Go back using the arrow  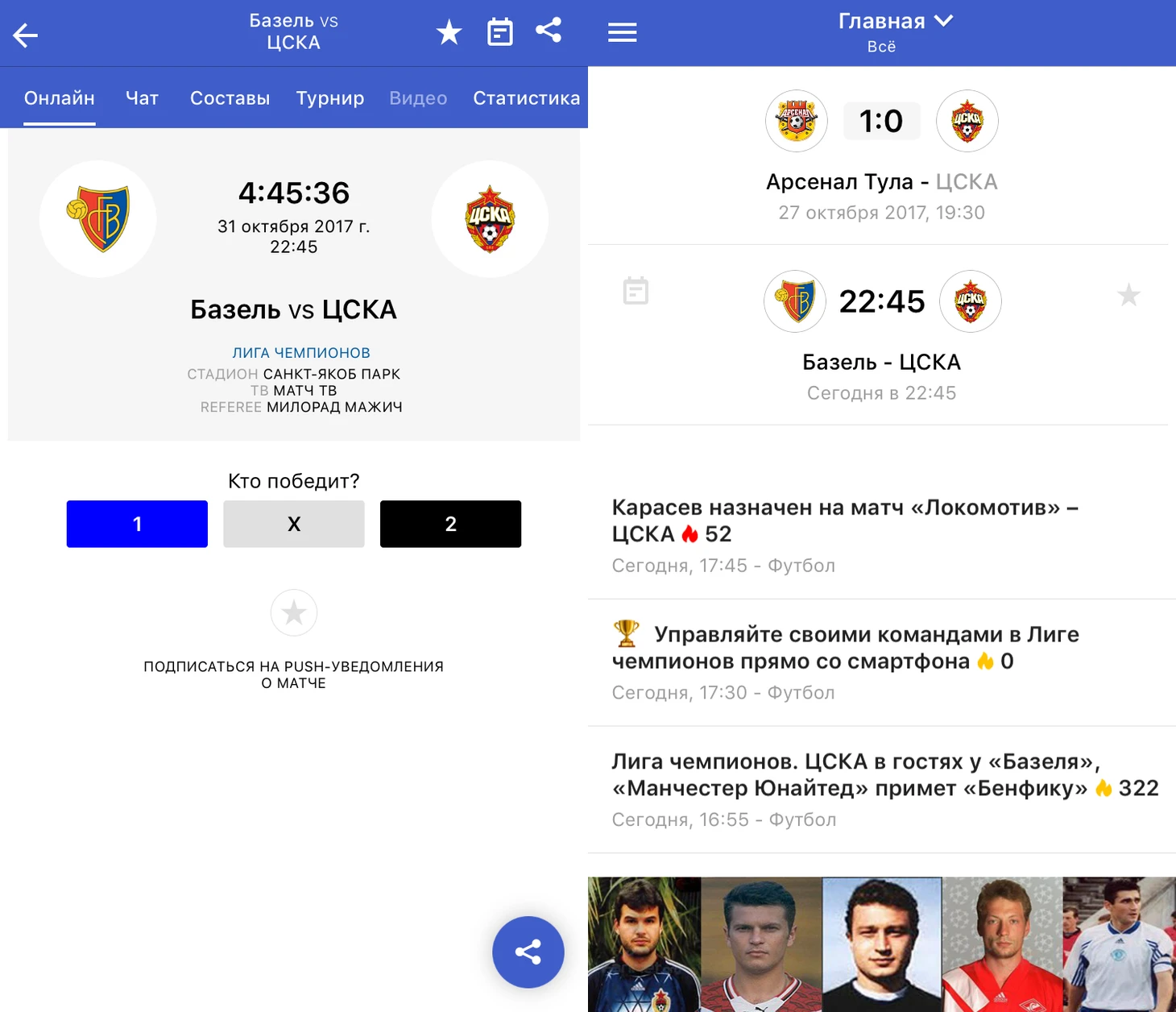point(26,35)
